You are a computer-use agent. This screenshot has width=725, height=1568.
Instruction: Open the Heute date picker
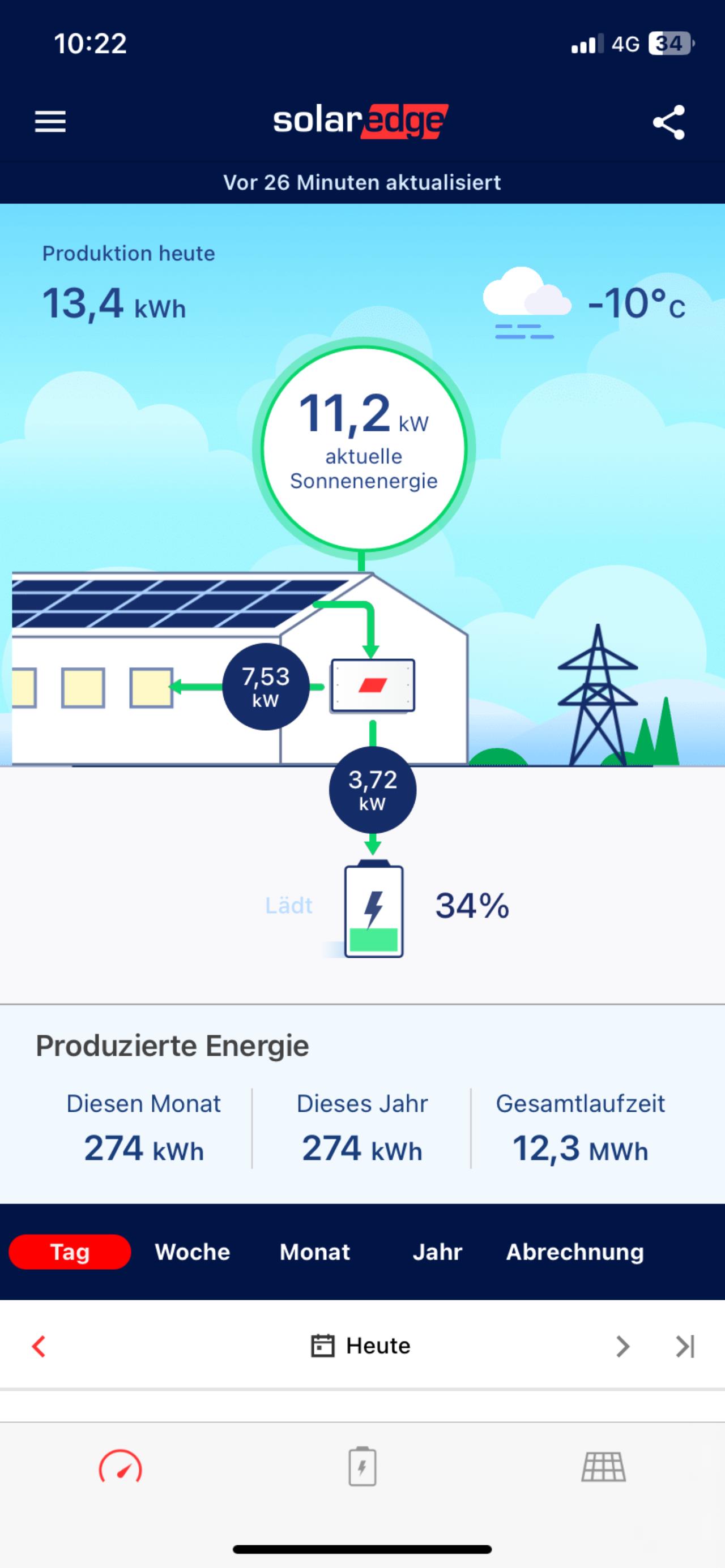(361, 1345)
